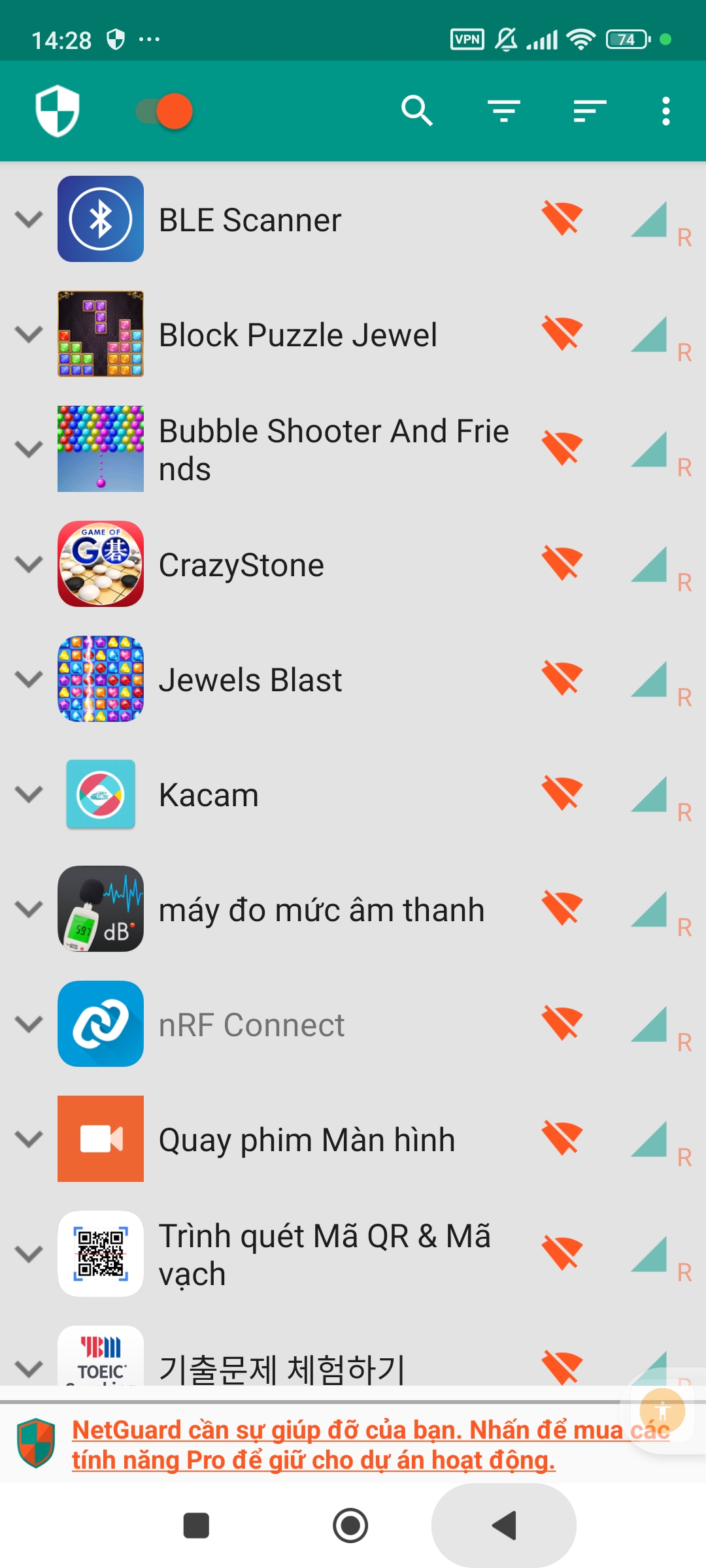Expand Trình quét Mã QR & Mã vạch chevron
This screenshot has width=706, height=1568.
29,1254
